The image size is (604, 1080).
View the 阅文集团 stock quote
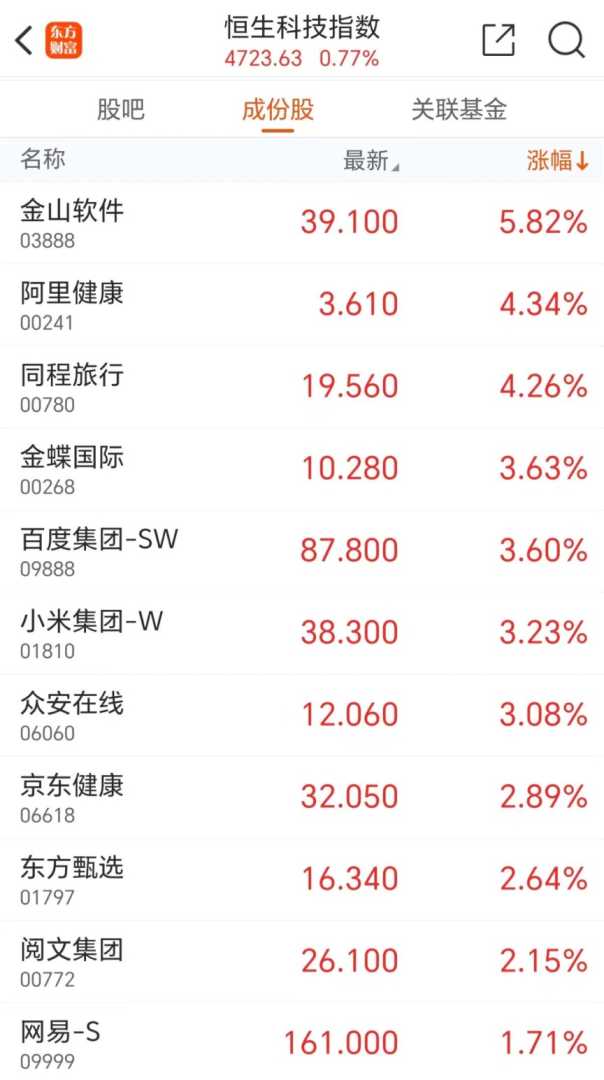pos(302,961)
